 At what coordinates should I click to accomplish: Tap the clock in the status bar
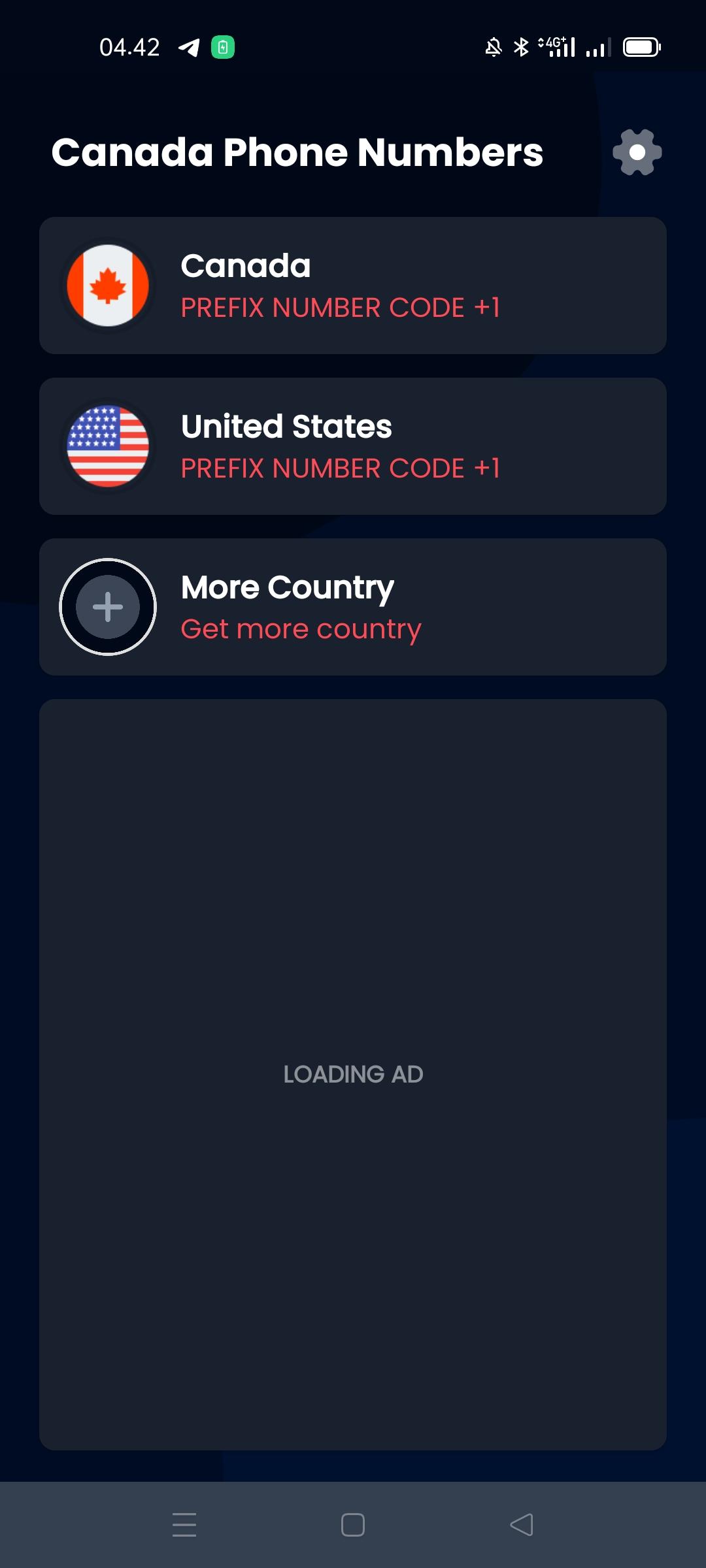[x=129, y=46]
